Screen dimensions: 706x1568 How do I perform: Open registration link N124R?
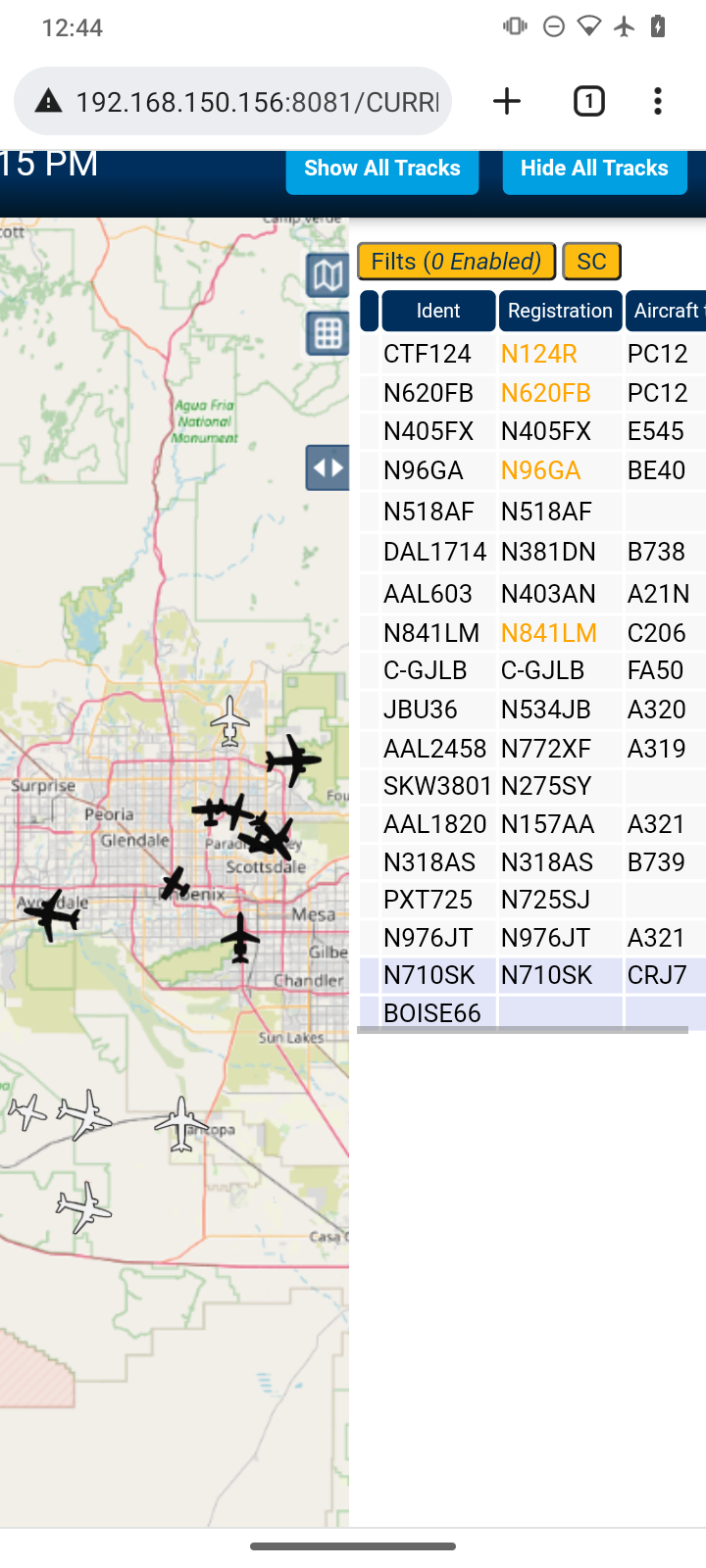538,354
